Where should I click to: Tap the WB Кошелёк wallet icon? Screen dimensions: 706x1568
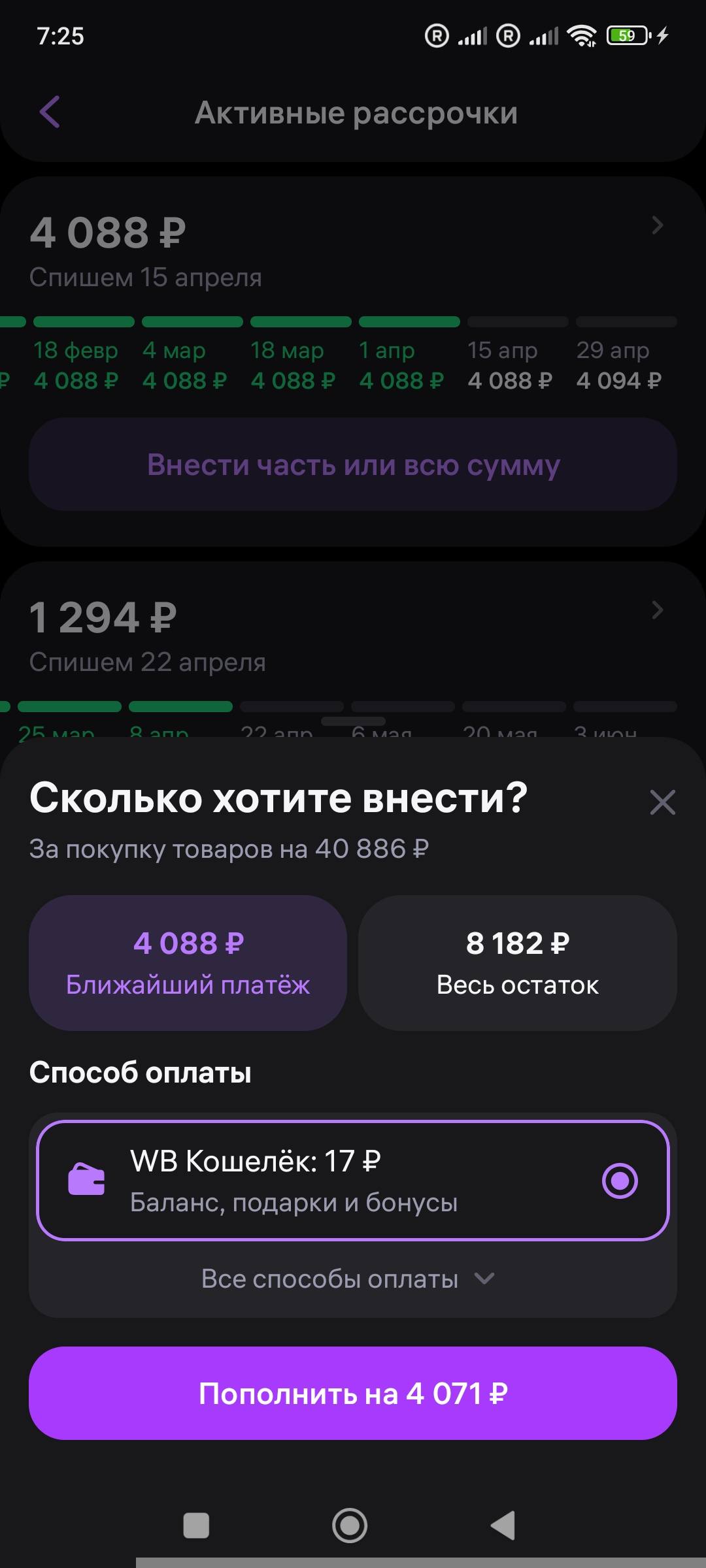87,1180
